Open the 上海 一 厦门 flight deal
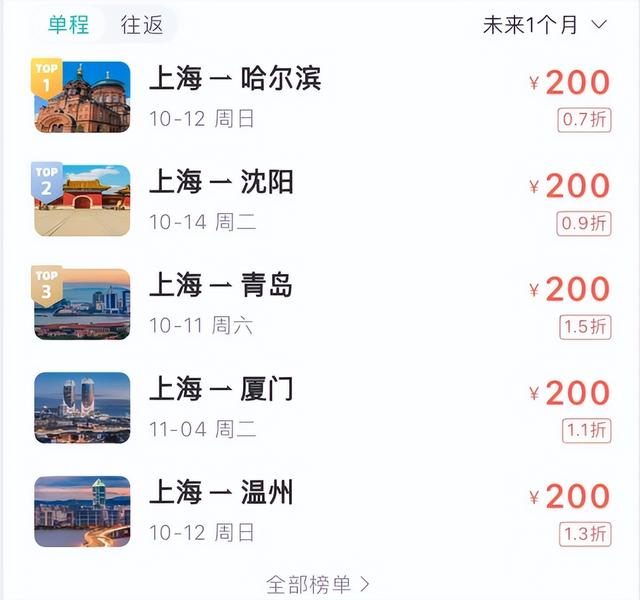Screen dimensions: 640x600 [221, 390]
